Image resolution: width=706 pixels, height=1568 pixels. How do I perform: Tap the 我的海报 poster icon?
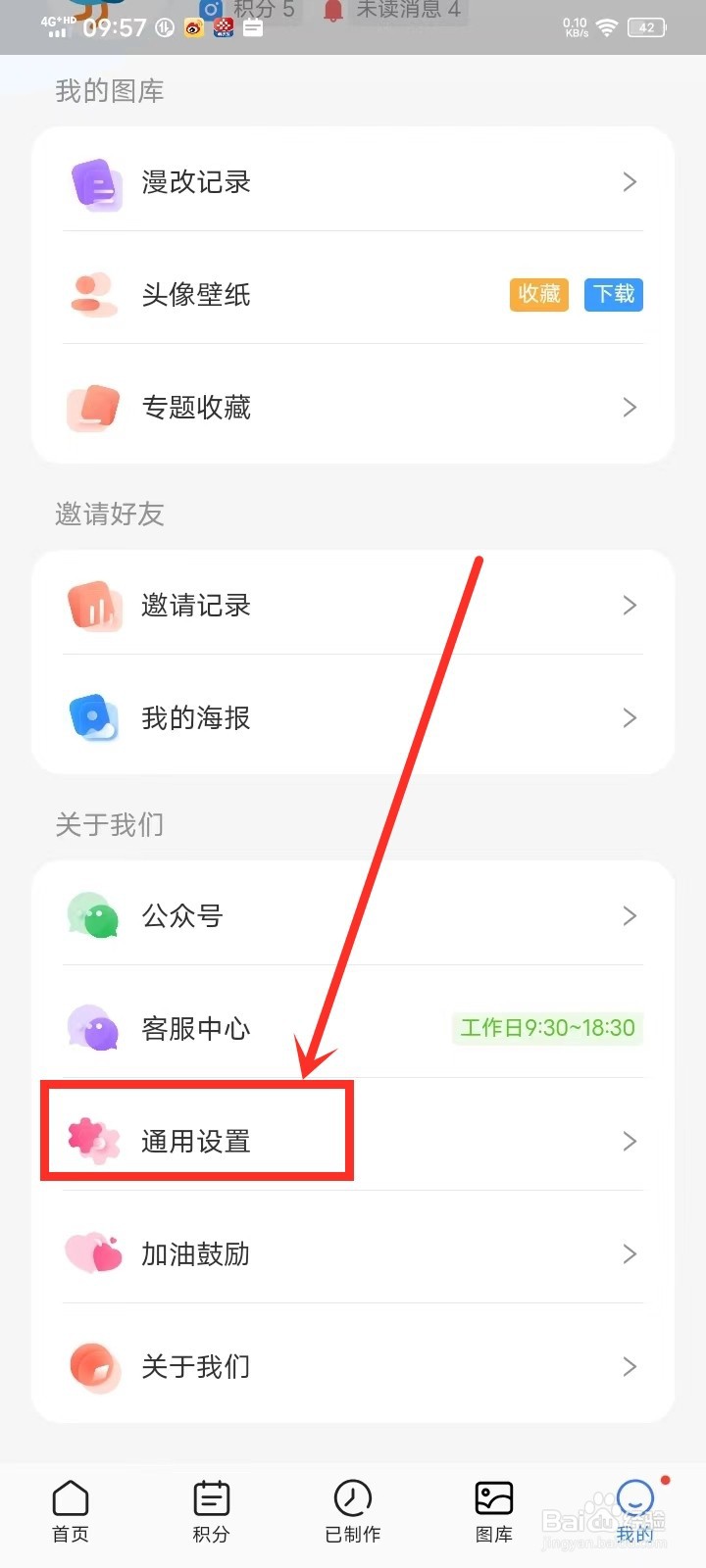click(94, 718)
